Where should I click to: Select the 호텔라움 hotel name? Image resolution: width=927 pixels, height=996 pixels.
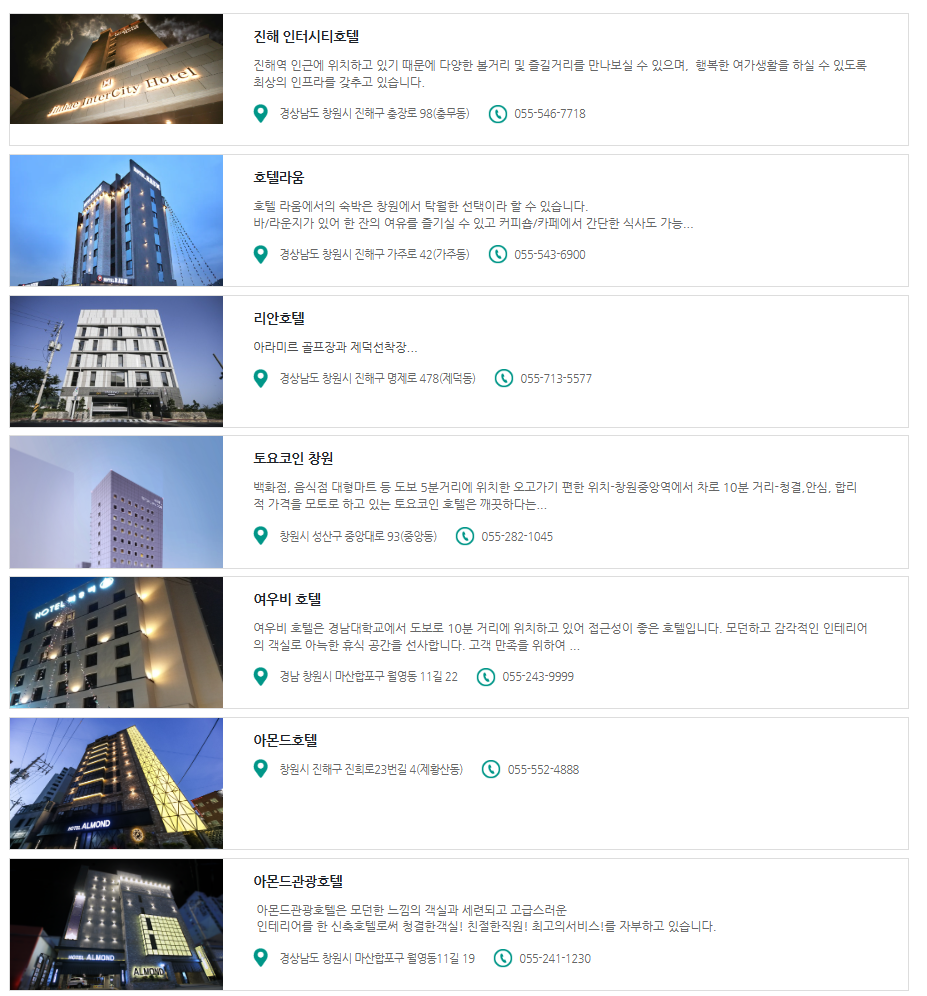pyautogui.click(x=280, y=175)
